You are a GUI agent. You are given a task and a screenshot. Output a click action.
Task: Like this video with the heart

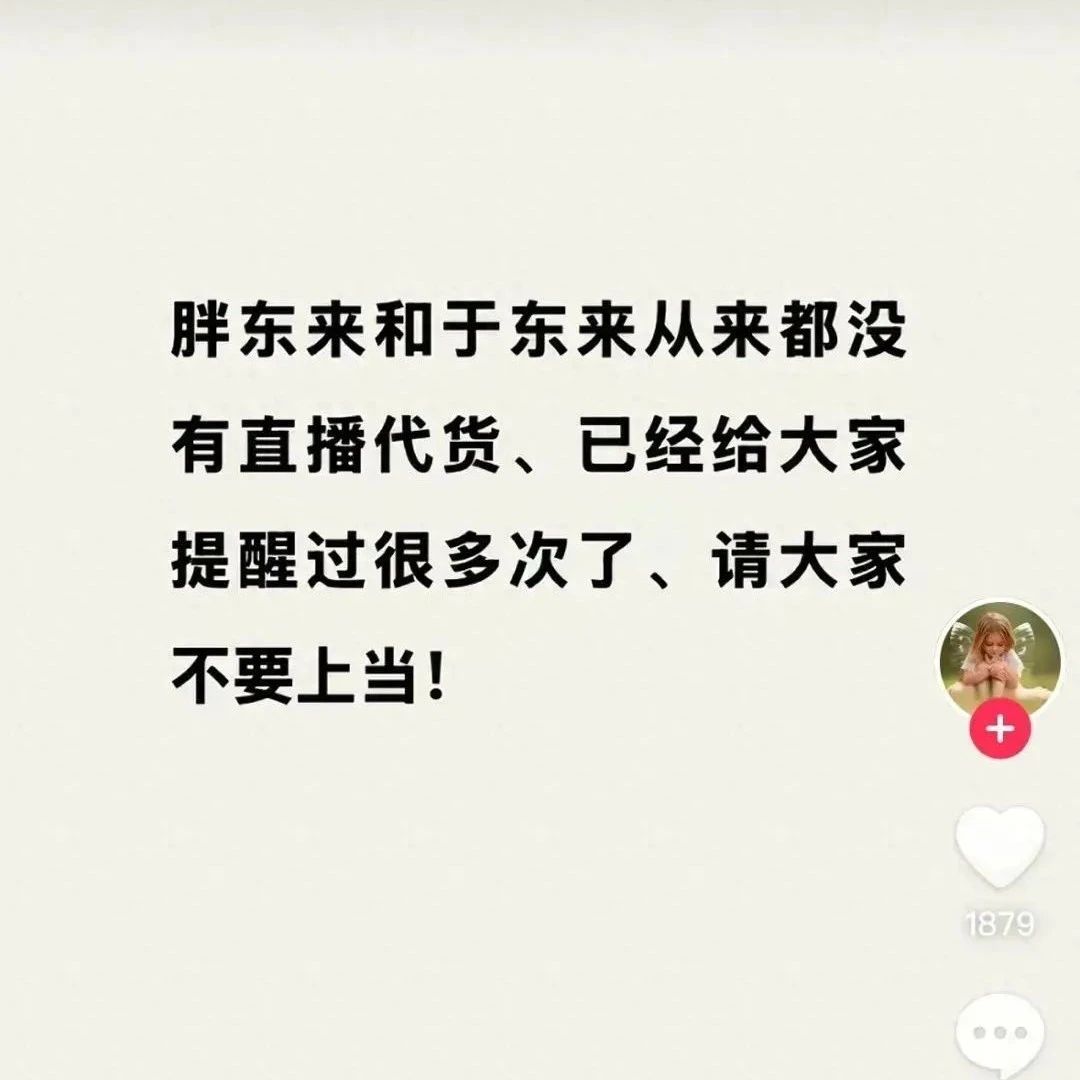999,846
